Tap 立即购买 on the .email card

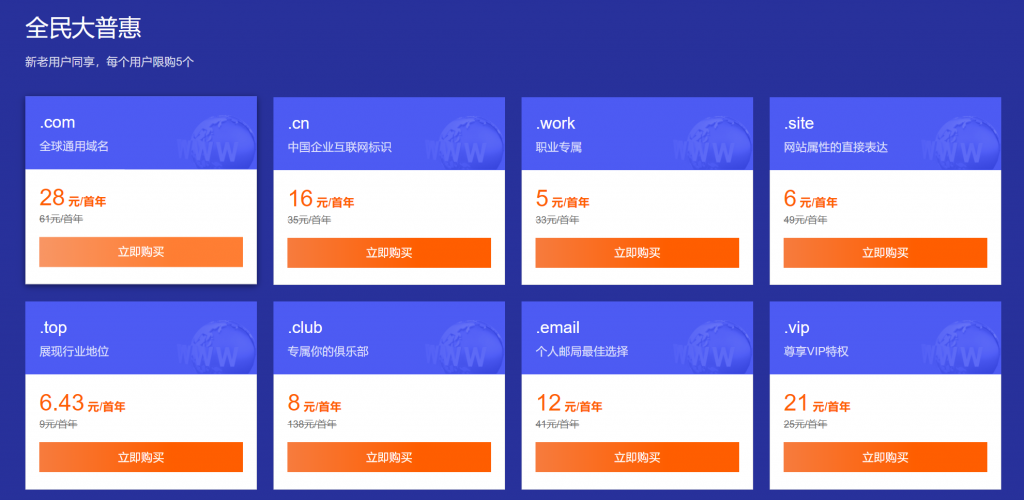click(637, 457)
